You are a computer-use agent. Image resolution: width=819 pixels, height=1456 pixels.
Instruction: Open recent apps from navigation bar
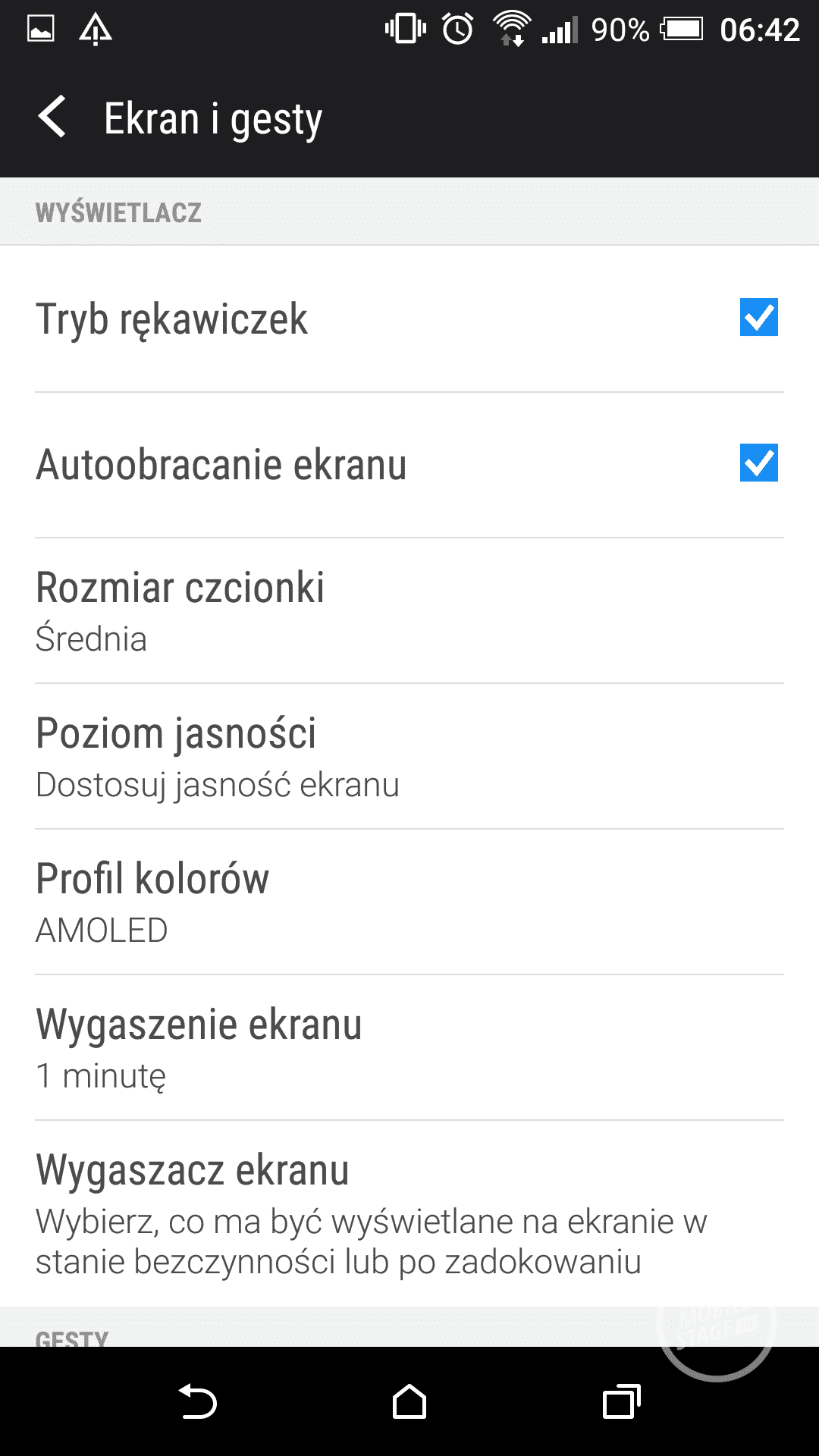(622, 1401)
